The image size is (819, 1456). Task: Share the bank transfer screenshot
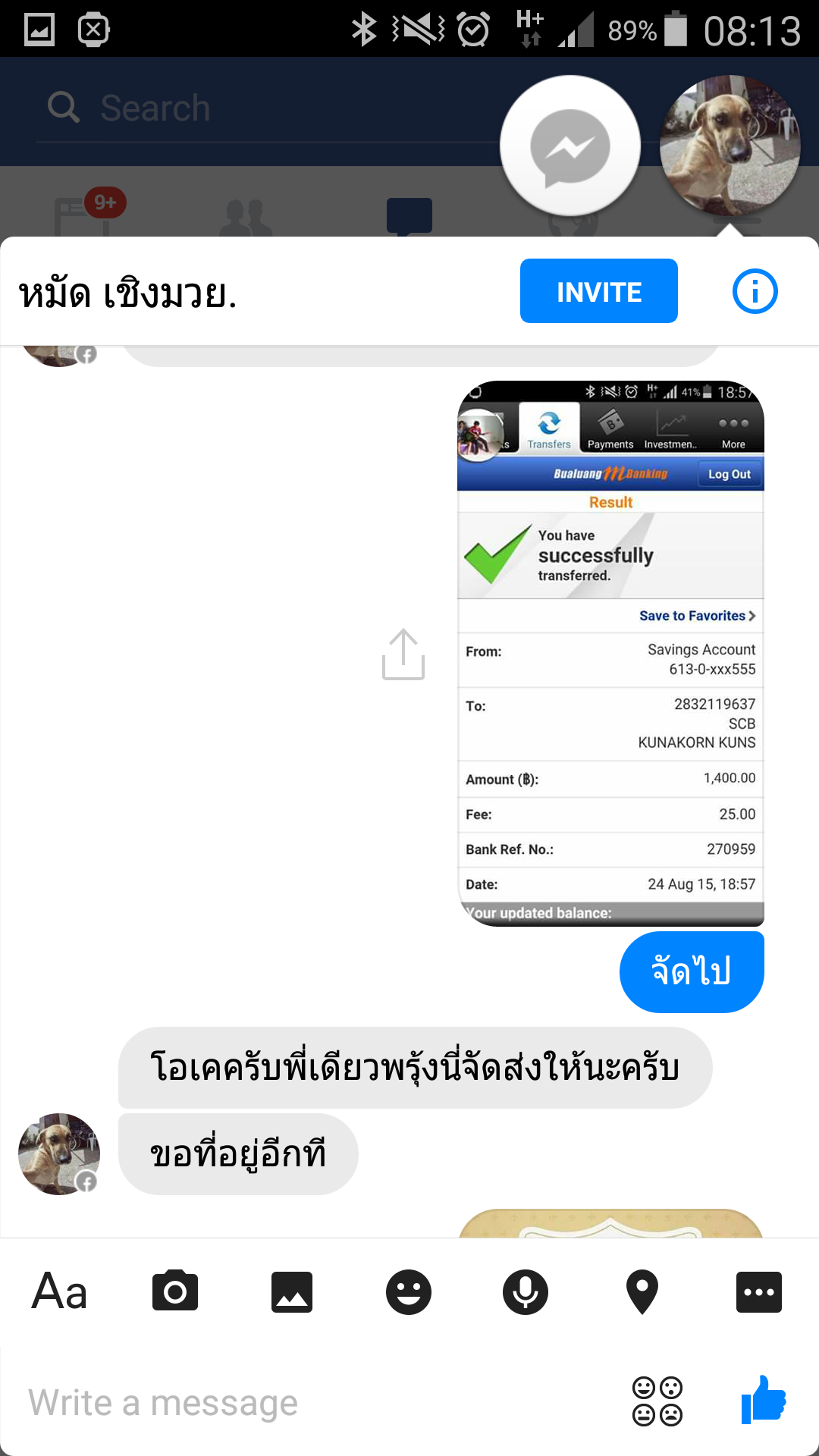tap(403, 654)
